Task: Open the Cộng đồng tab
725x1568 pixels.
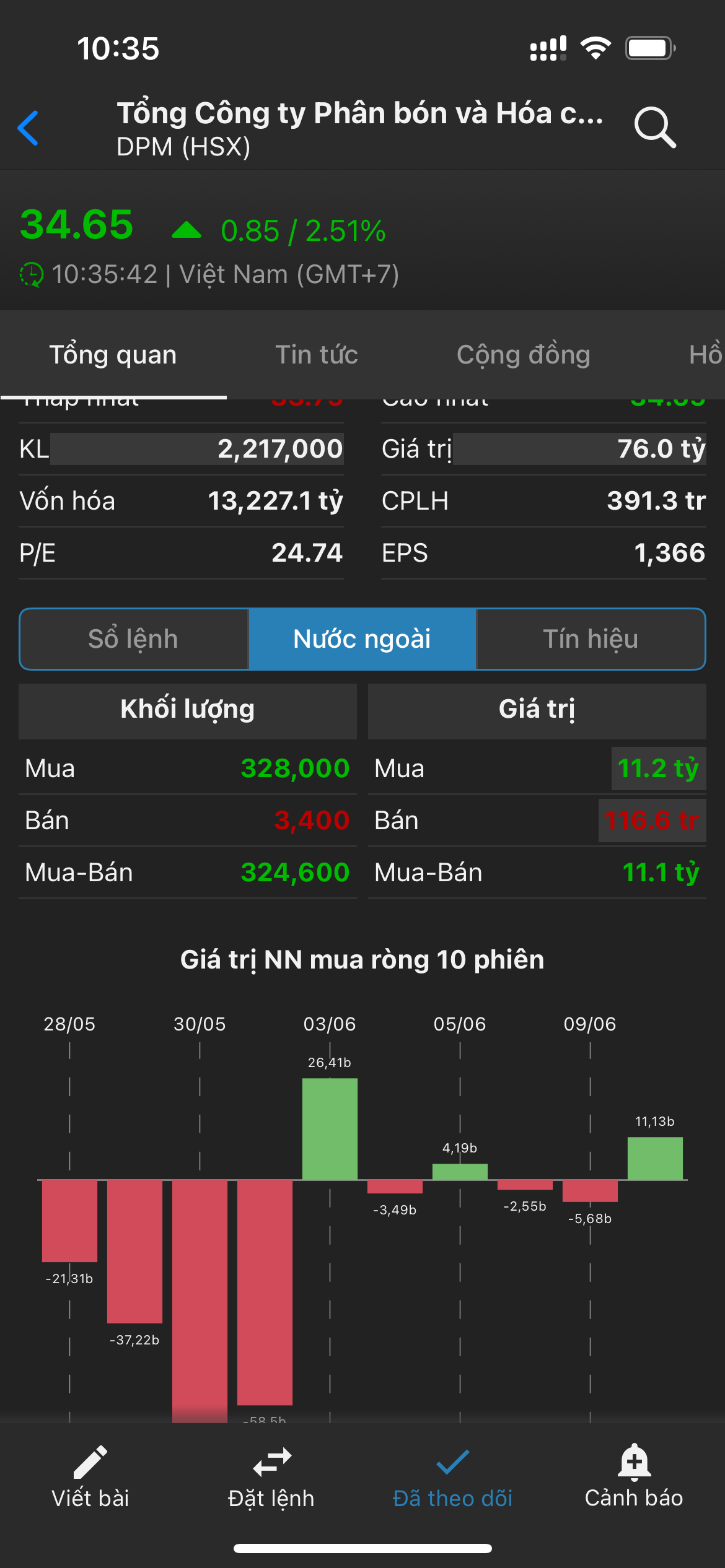Action: (x=523, y=355)
